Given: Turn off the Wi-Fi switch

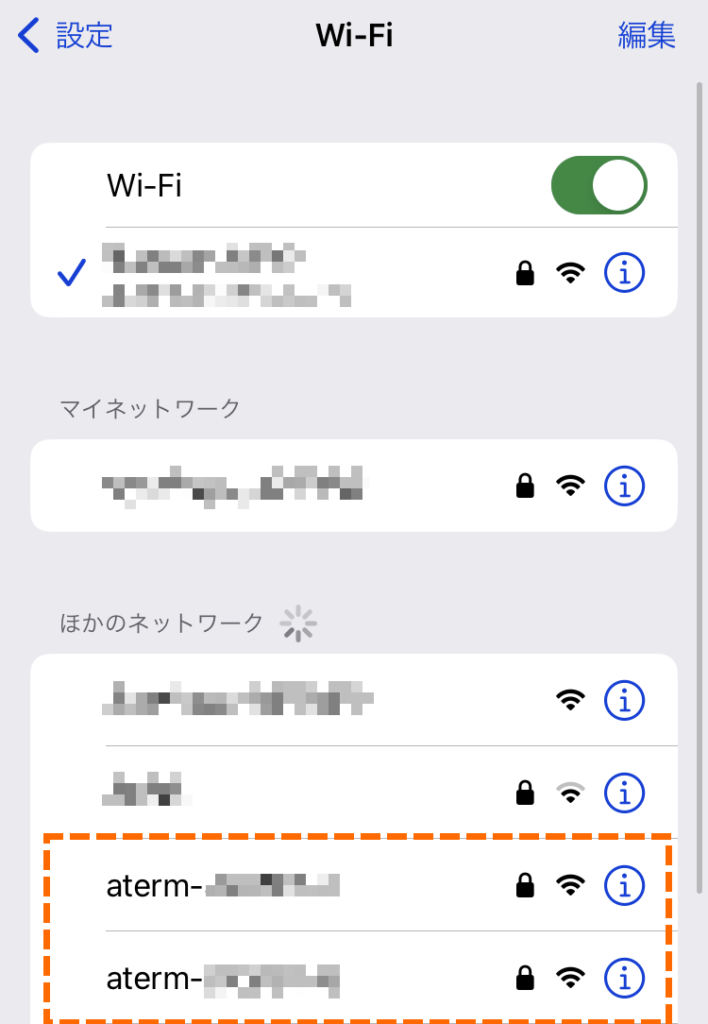Looking at the screenshot, I should click(x=599, y=185).
